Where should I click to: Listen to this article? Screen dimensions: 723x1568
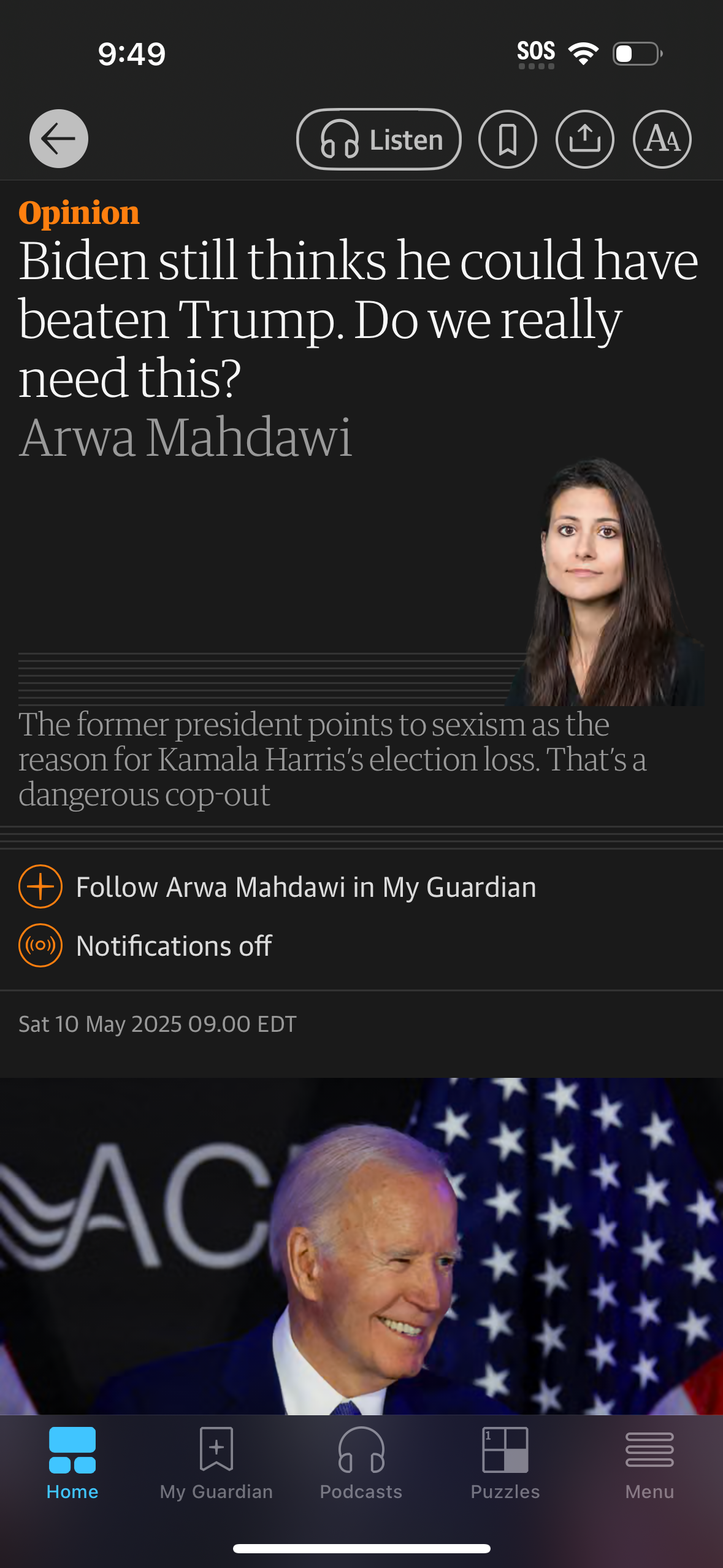point(379,139)
